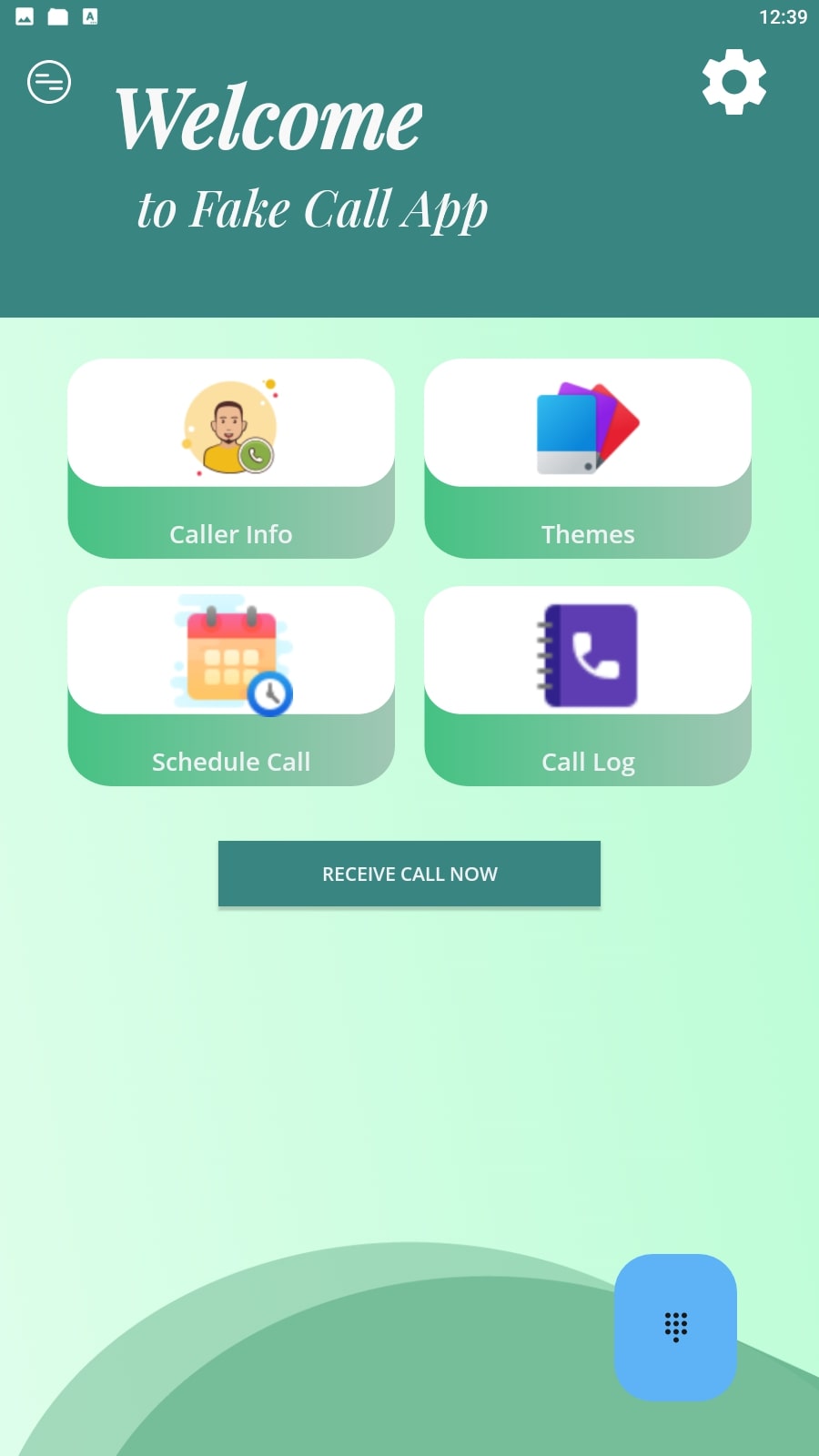Tap the Receive Call Now button

[x=409, y=874]
